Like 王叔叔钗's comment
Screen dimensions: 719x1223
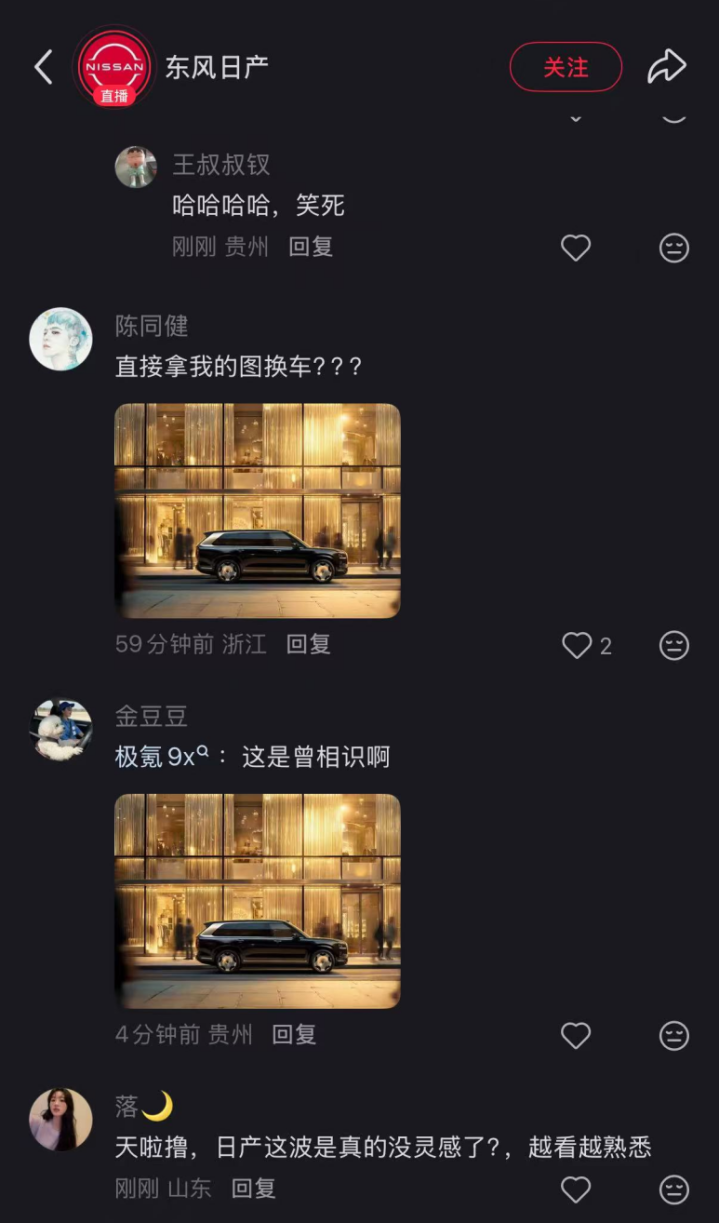pos(576,247)
